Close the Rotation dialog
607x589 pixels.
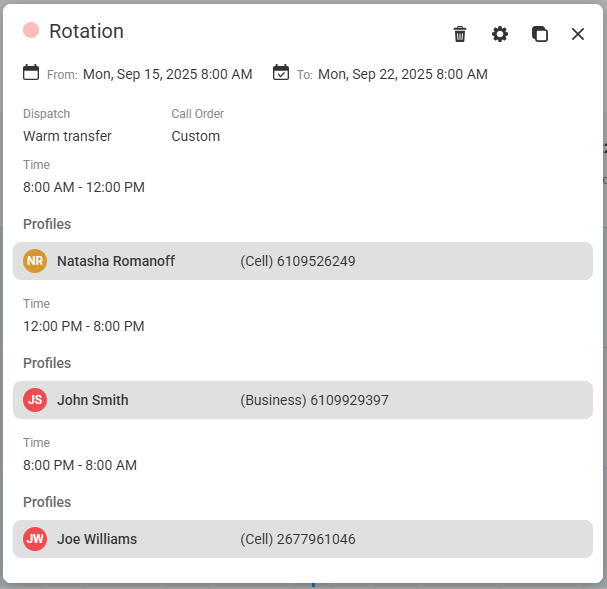coord(578,34)
